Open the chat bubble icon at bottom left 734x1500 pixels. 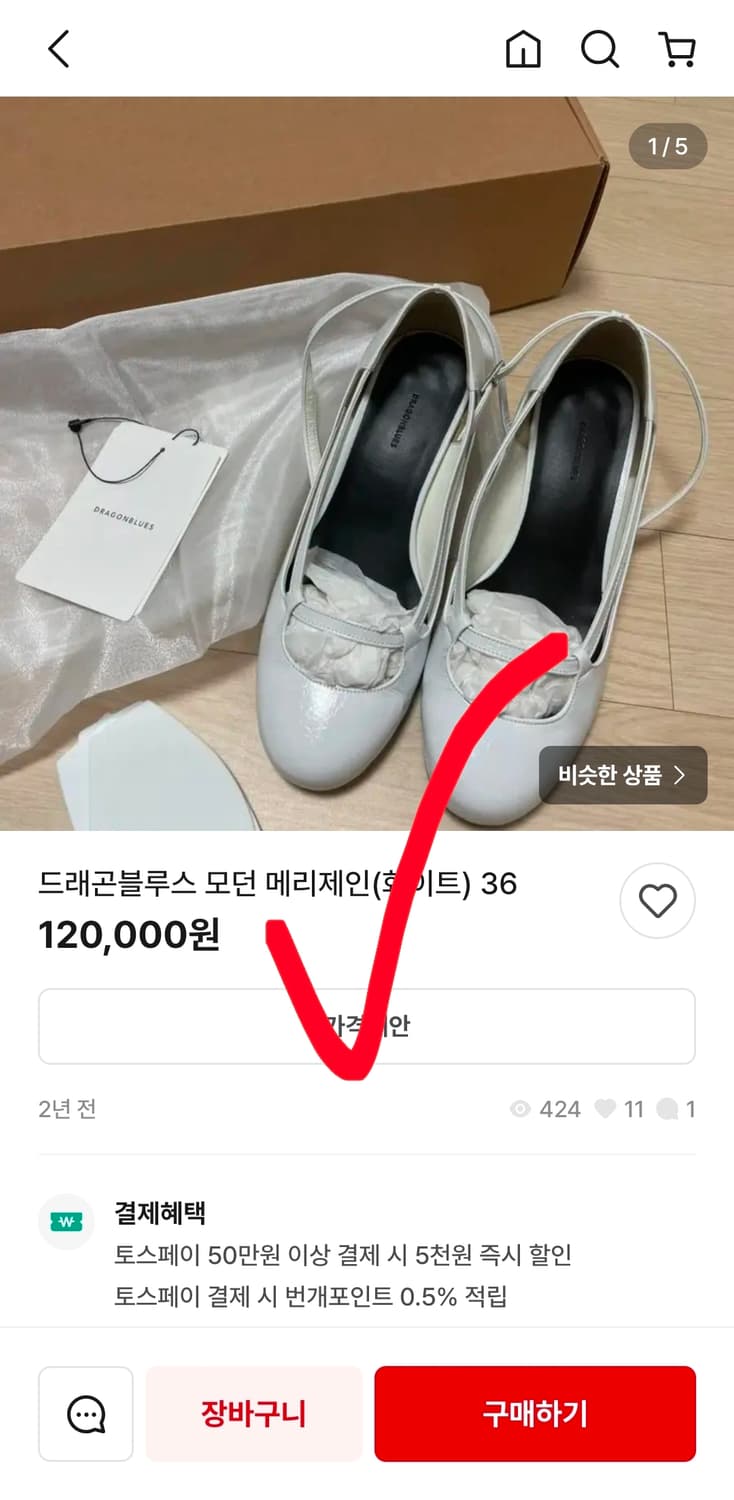(85, 1413)
